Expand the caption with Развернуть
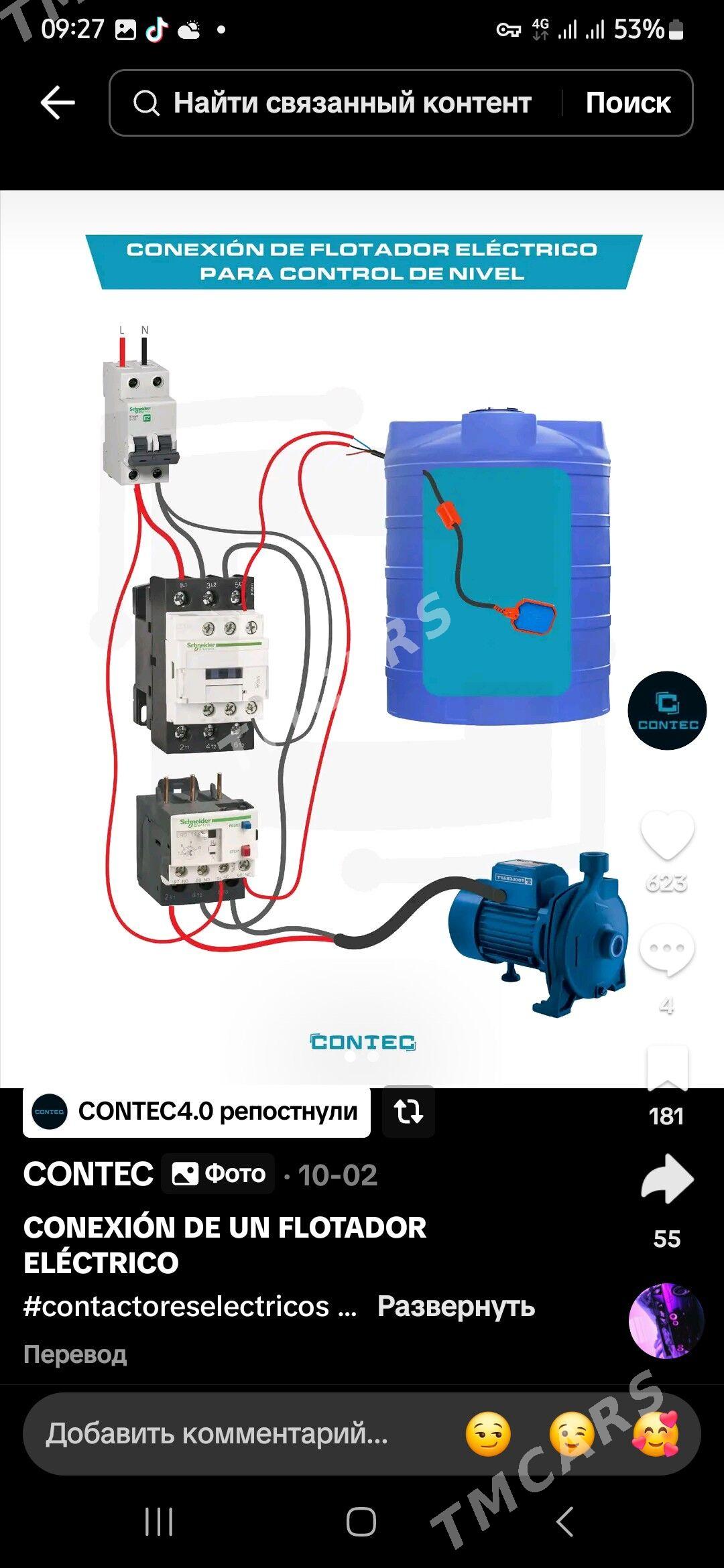The height and width of the screenshot is (1568, 724). 456,1306
